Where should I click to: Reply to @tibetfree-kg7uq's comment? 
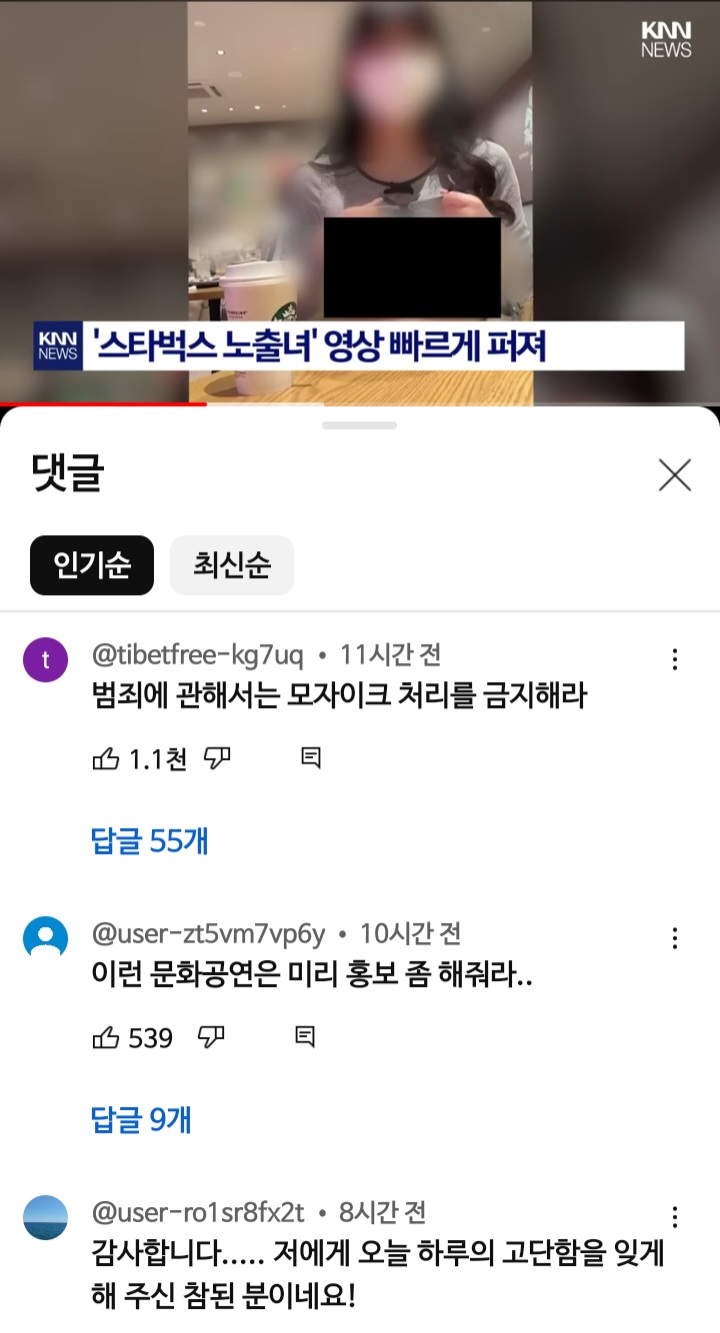click(311, 759)
